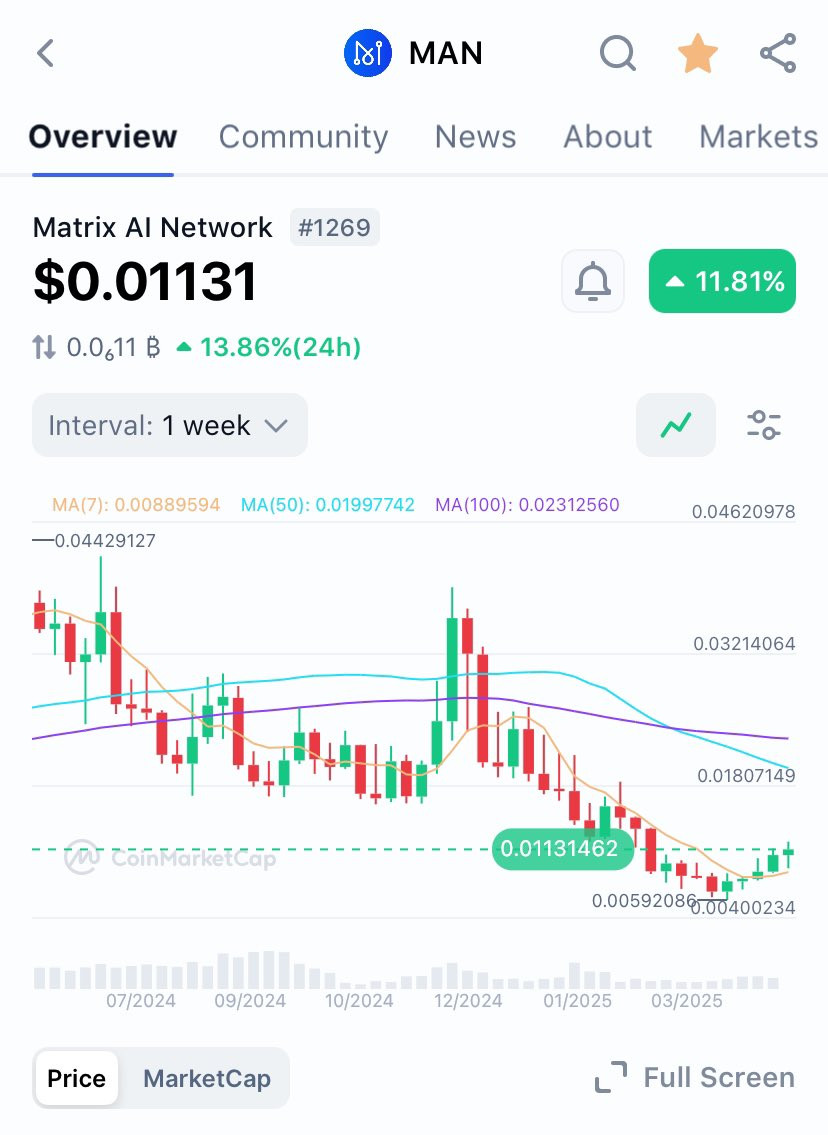The width and height of the screenshot is (828, 1135).
Task: Open the News tab
Action: (475, 137)
